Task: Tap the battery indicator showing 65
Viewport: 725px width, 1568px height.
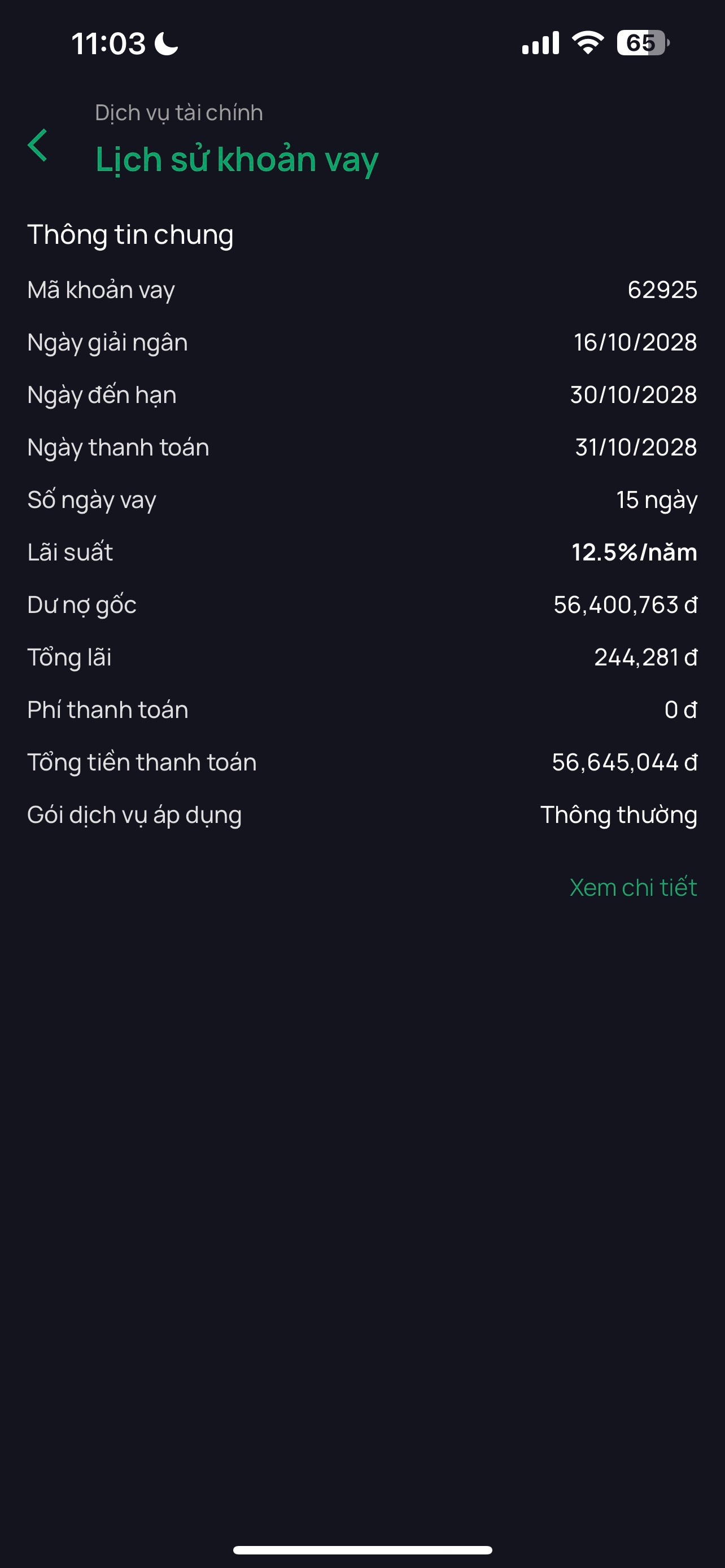Action: tap(642, 42)
